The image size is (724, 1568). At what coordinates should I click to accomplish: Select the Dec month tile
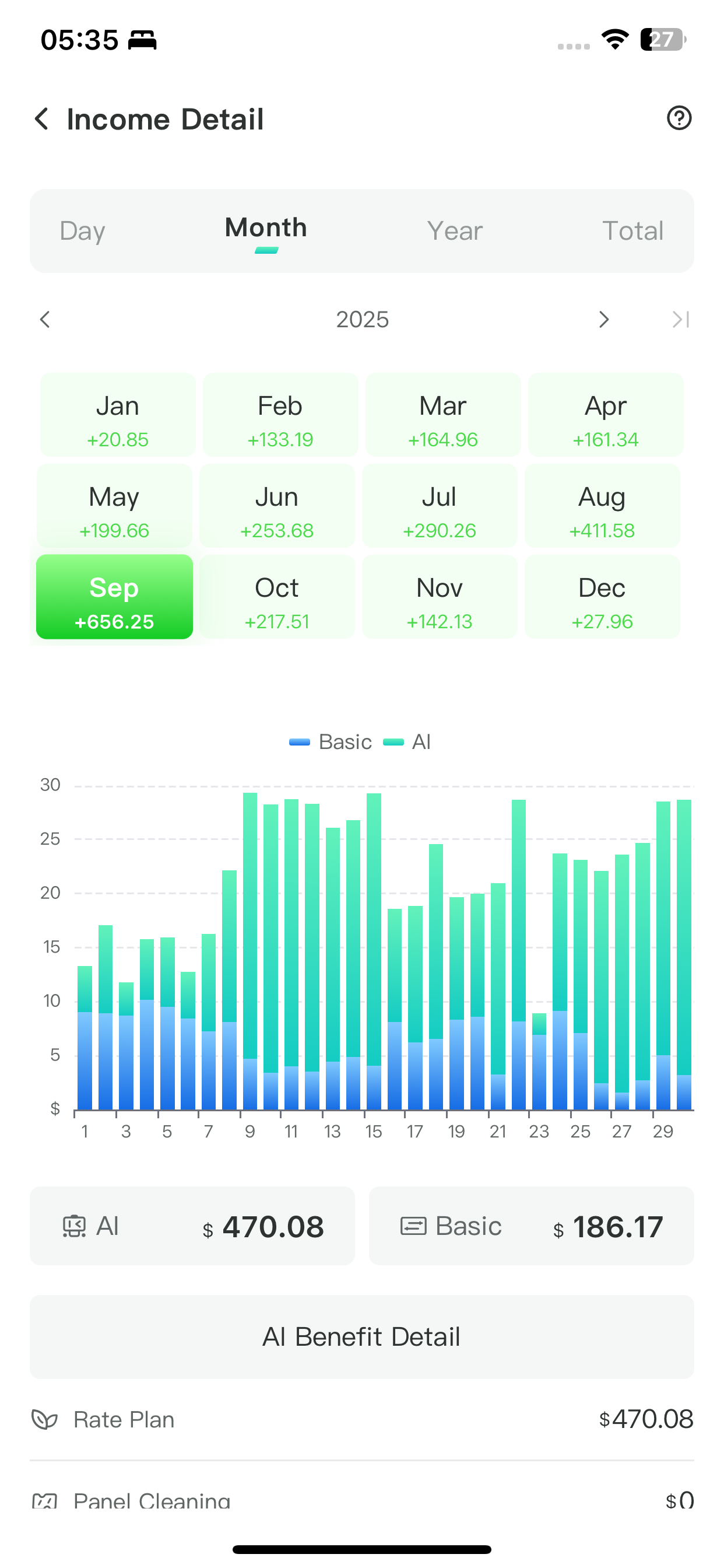(x=602, y=597)
